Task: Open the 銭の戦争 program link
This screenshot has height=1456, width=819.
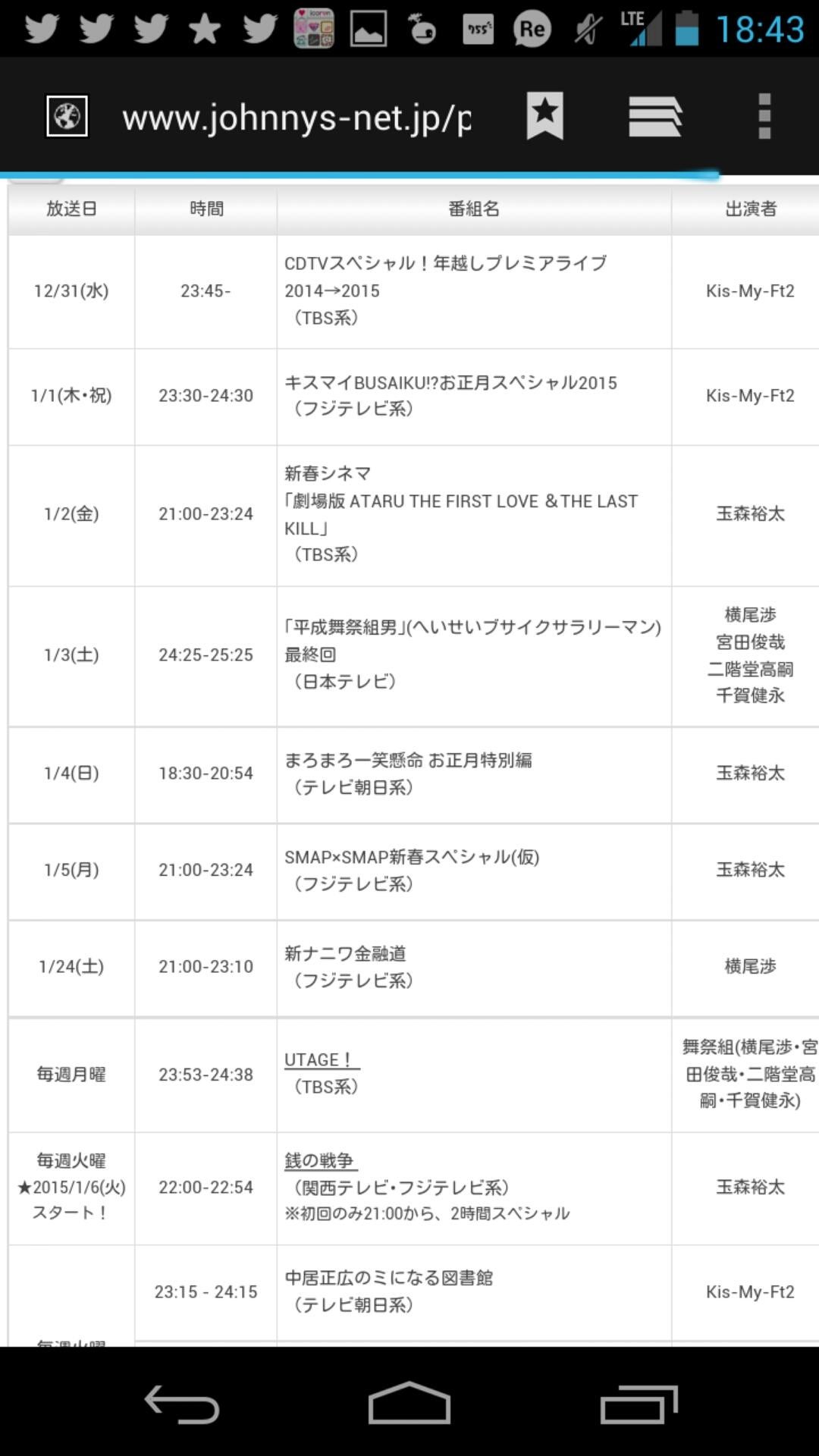Action: [319, 1160]
